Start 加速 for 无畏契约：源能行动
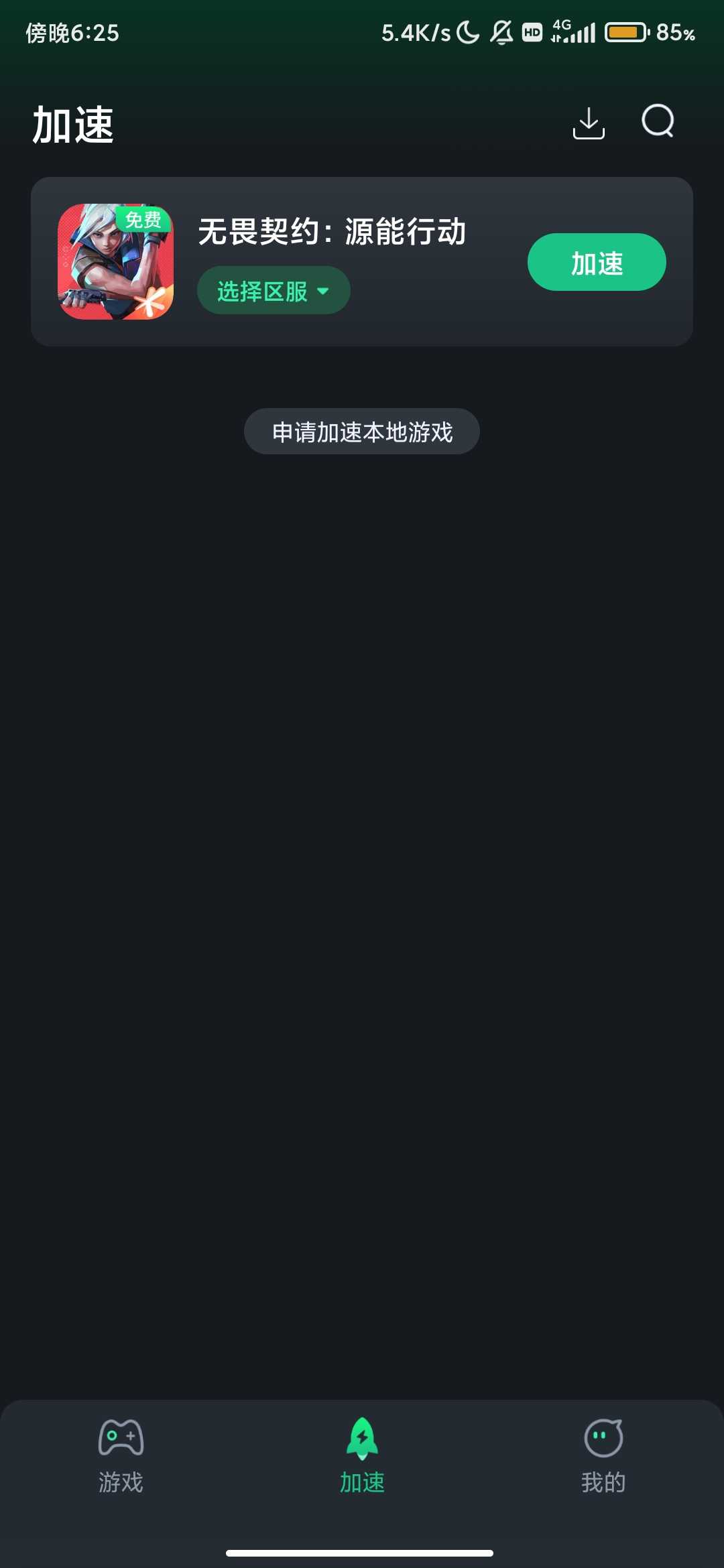This screenshot has width=724, height=1568. click(597, 262)
